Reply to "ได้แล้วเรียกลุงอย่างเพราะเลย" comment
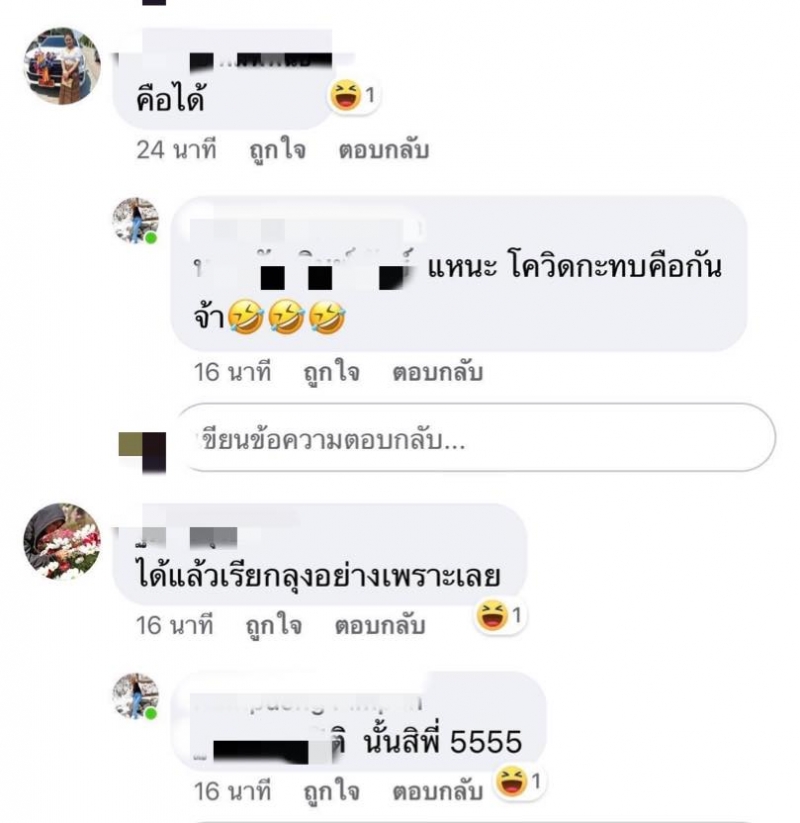Image resolution: width=800 pixels, height=823 pixels. (x=381, y=626)
